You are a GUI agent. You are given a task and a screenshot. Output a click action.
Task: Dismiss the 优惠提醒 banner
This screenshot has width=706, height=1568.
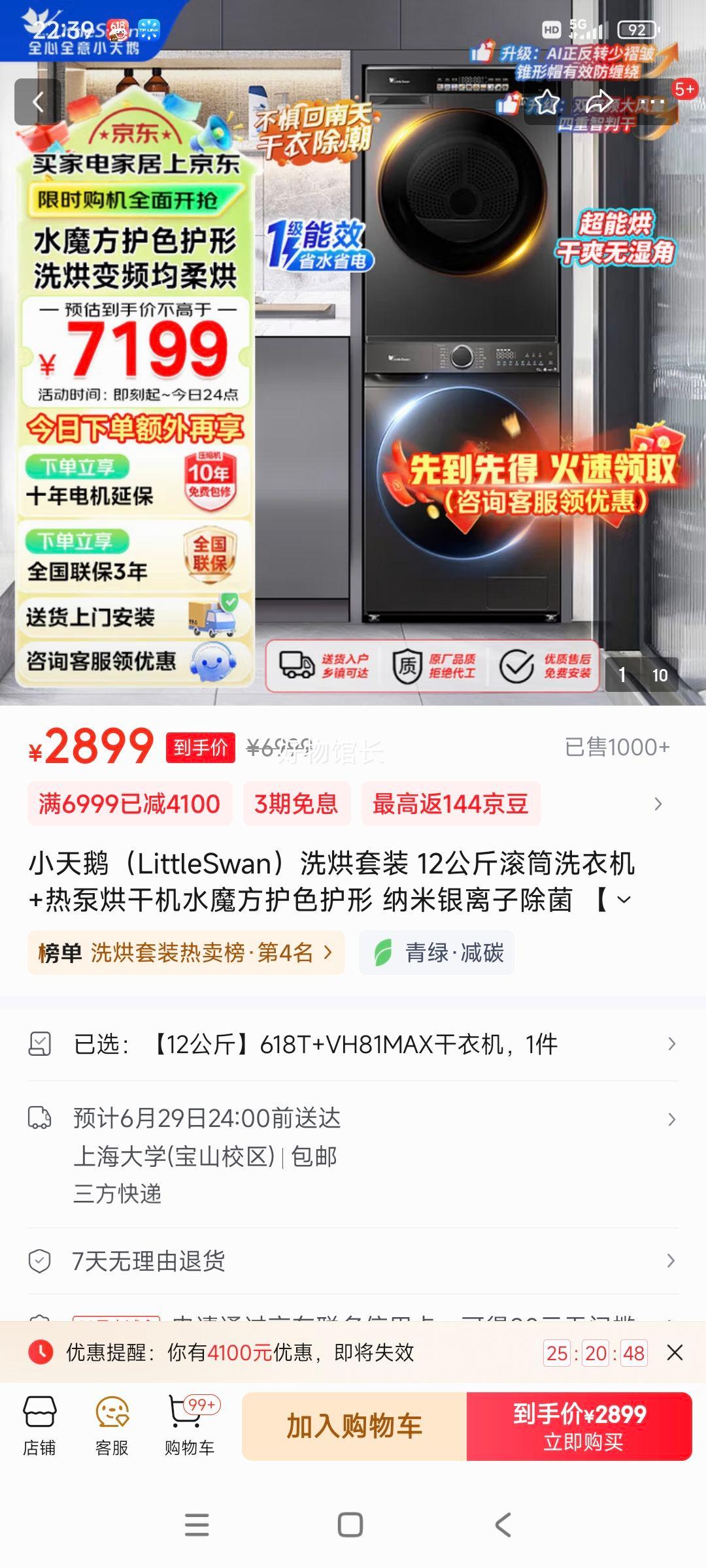(x=675, y=1352)
